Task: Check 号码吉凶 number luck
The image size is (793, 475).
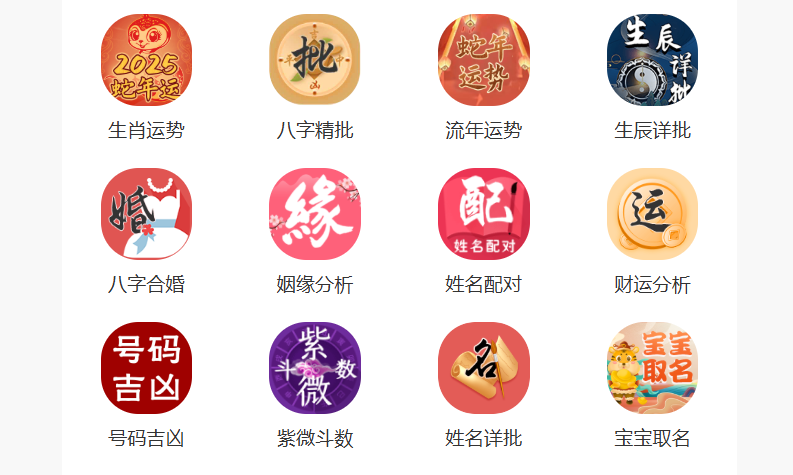Action: [x=146, y=368]
